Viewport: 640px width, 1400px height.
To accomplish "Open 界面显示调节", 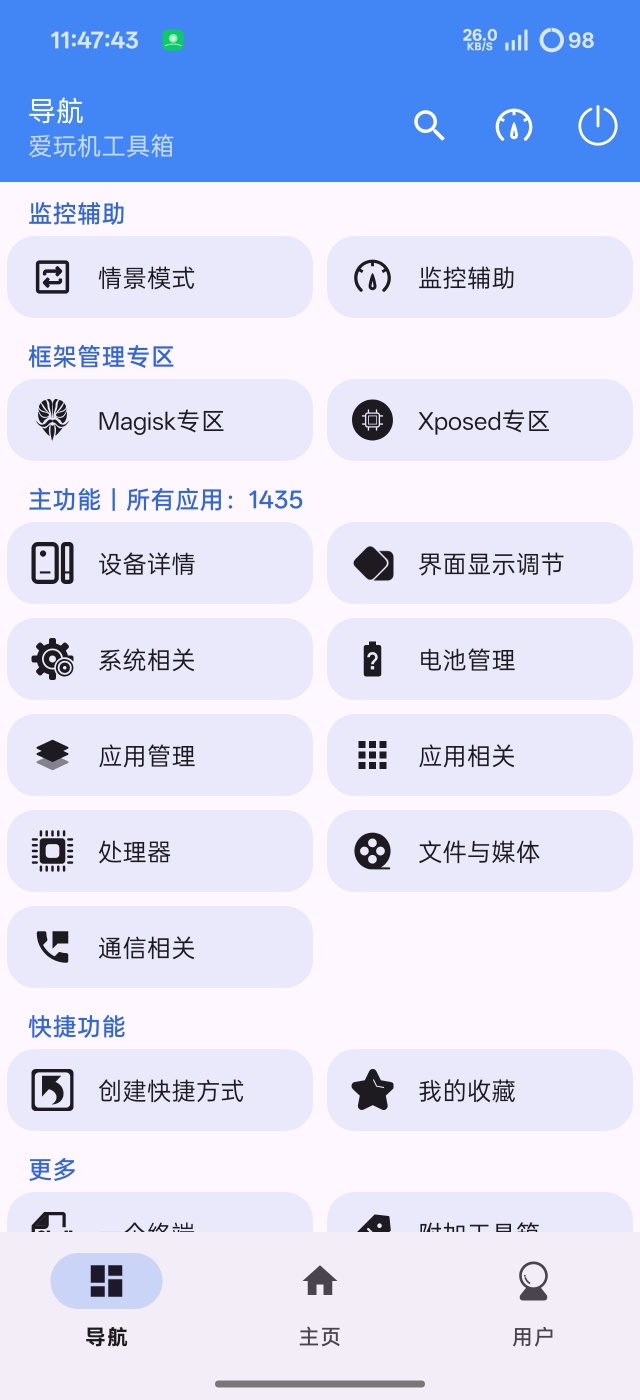I will [x=480, y=563].
